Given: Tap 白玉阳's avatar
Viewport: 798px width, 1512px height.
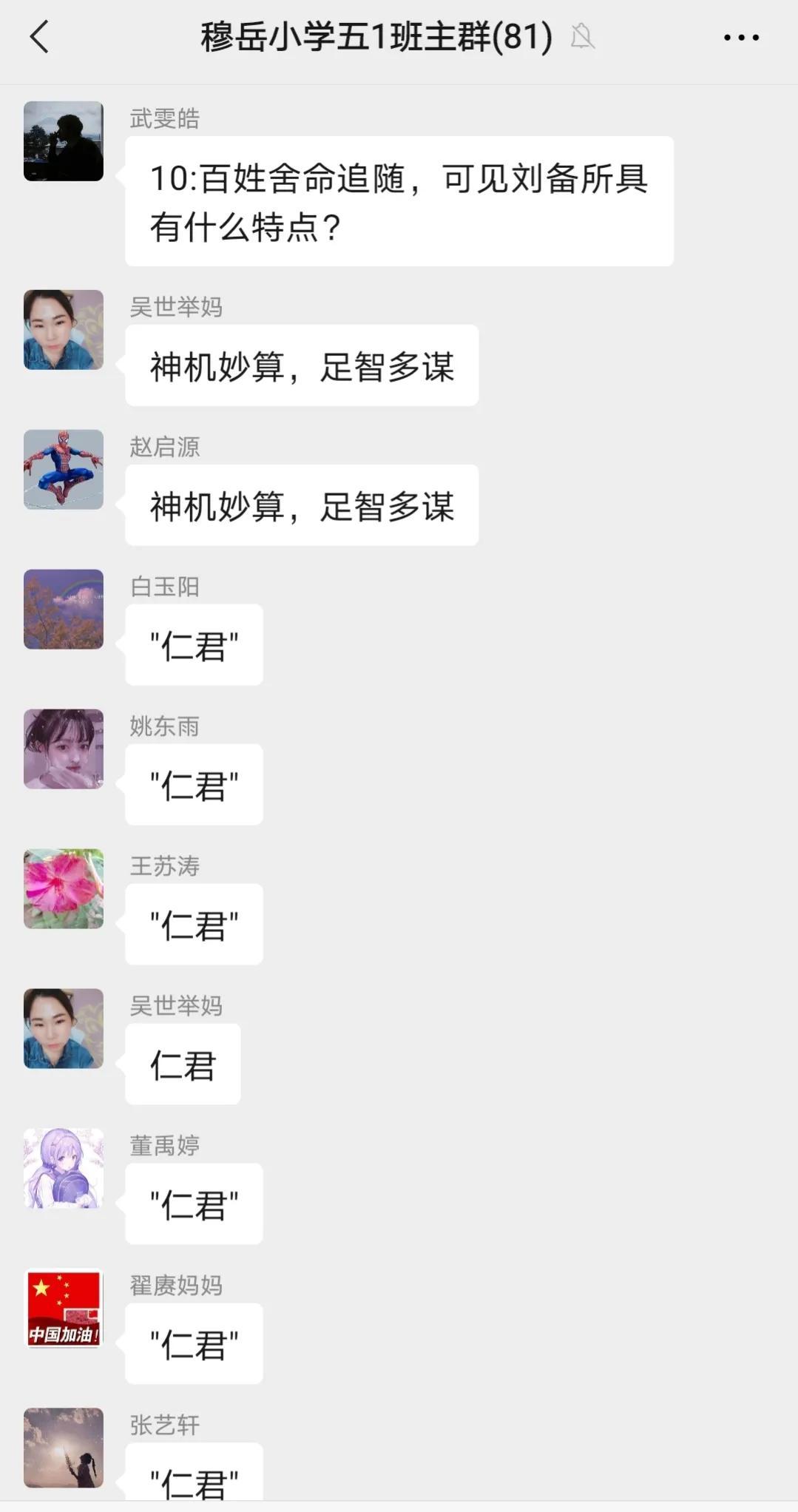Looking at the screenshot, I should click(64, 610).
